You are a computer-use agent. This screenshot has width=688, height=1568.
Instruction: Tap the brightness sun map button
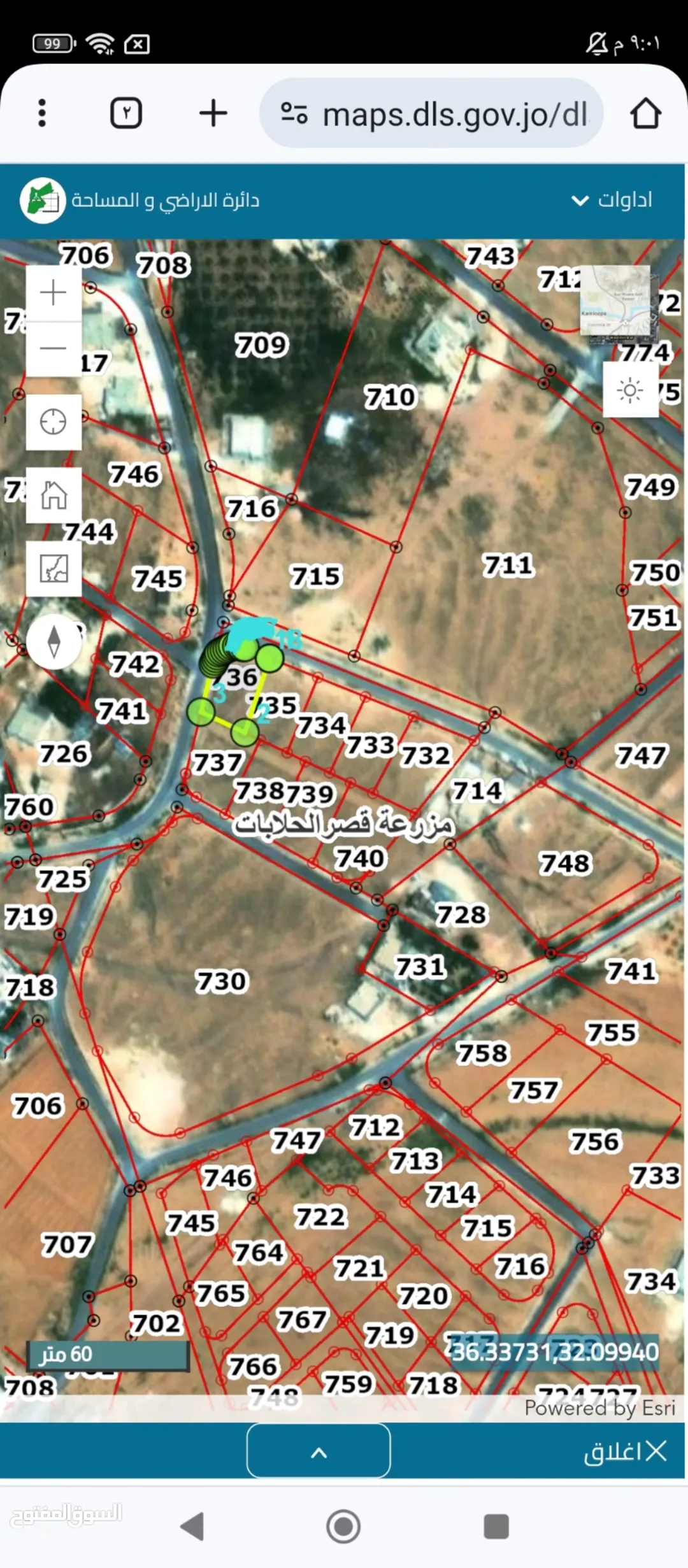click(631, 390)
